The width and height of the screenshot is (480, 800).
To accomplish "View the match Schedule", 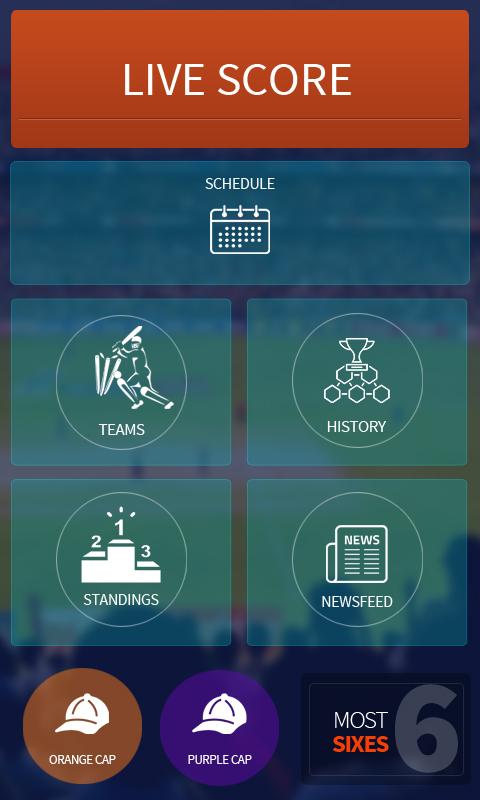I will coord(240,222).
